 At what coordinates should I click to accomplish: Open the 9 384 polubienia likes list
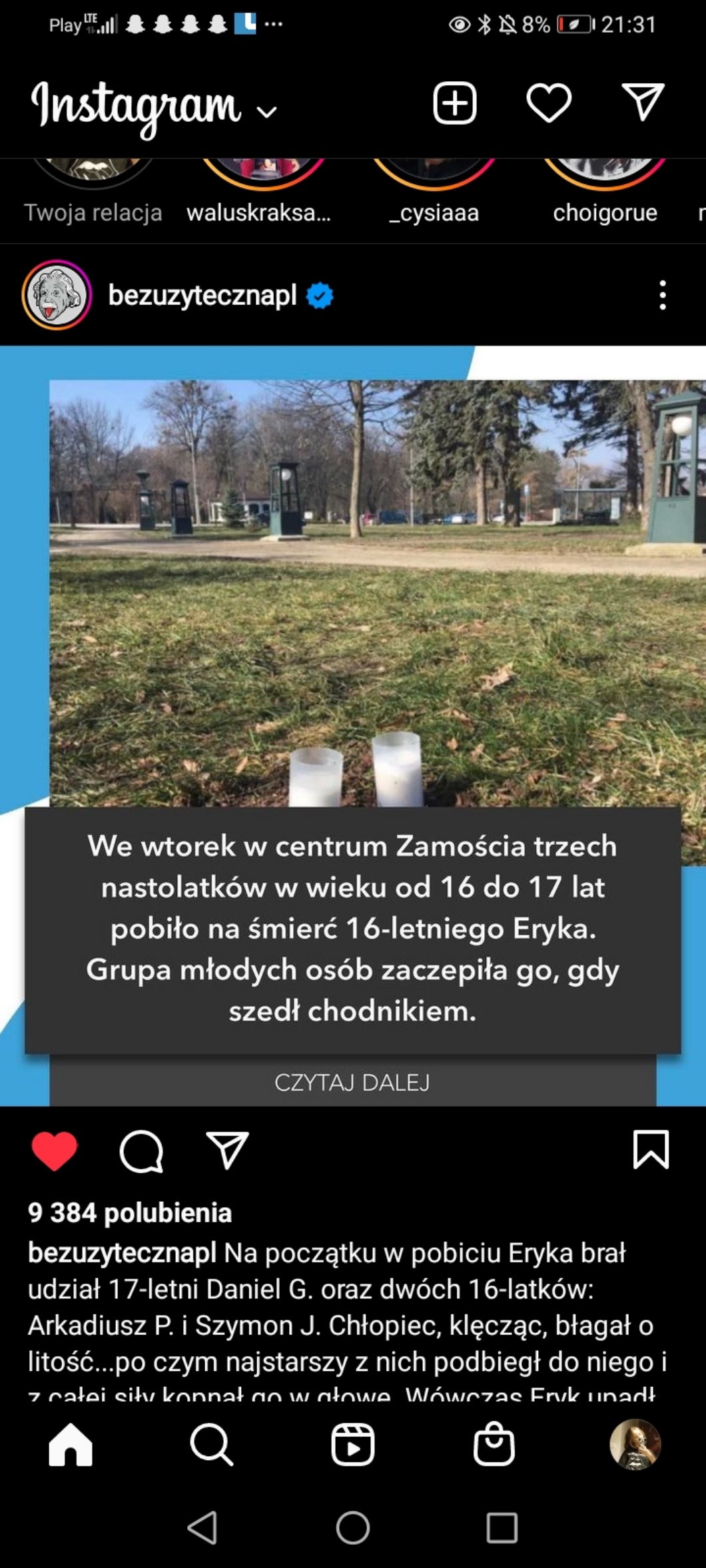130,1213
